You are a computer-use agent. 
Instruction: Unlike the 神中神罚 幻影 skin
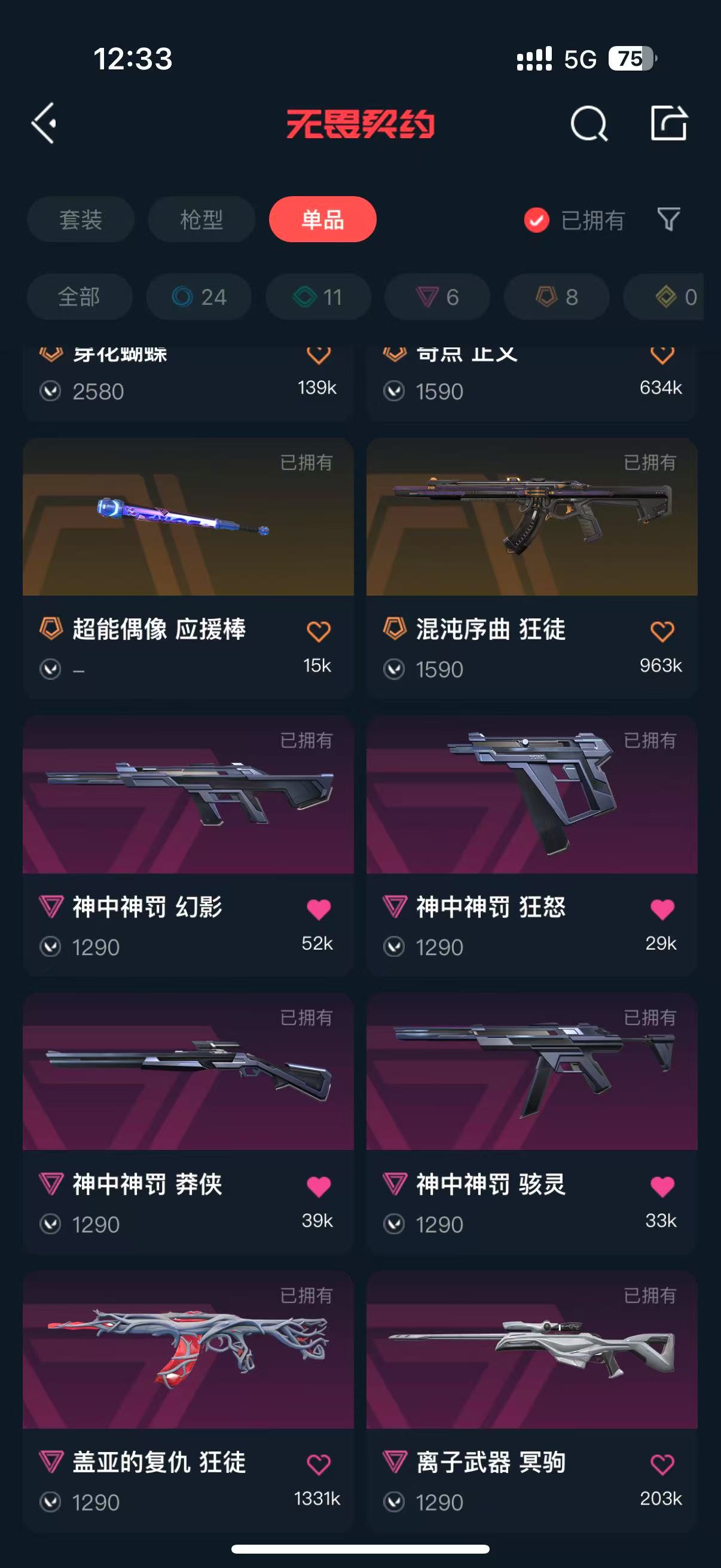coord(318,909)
